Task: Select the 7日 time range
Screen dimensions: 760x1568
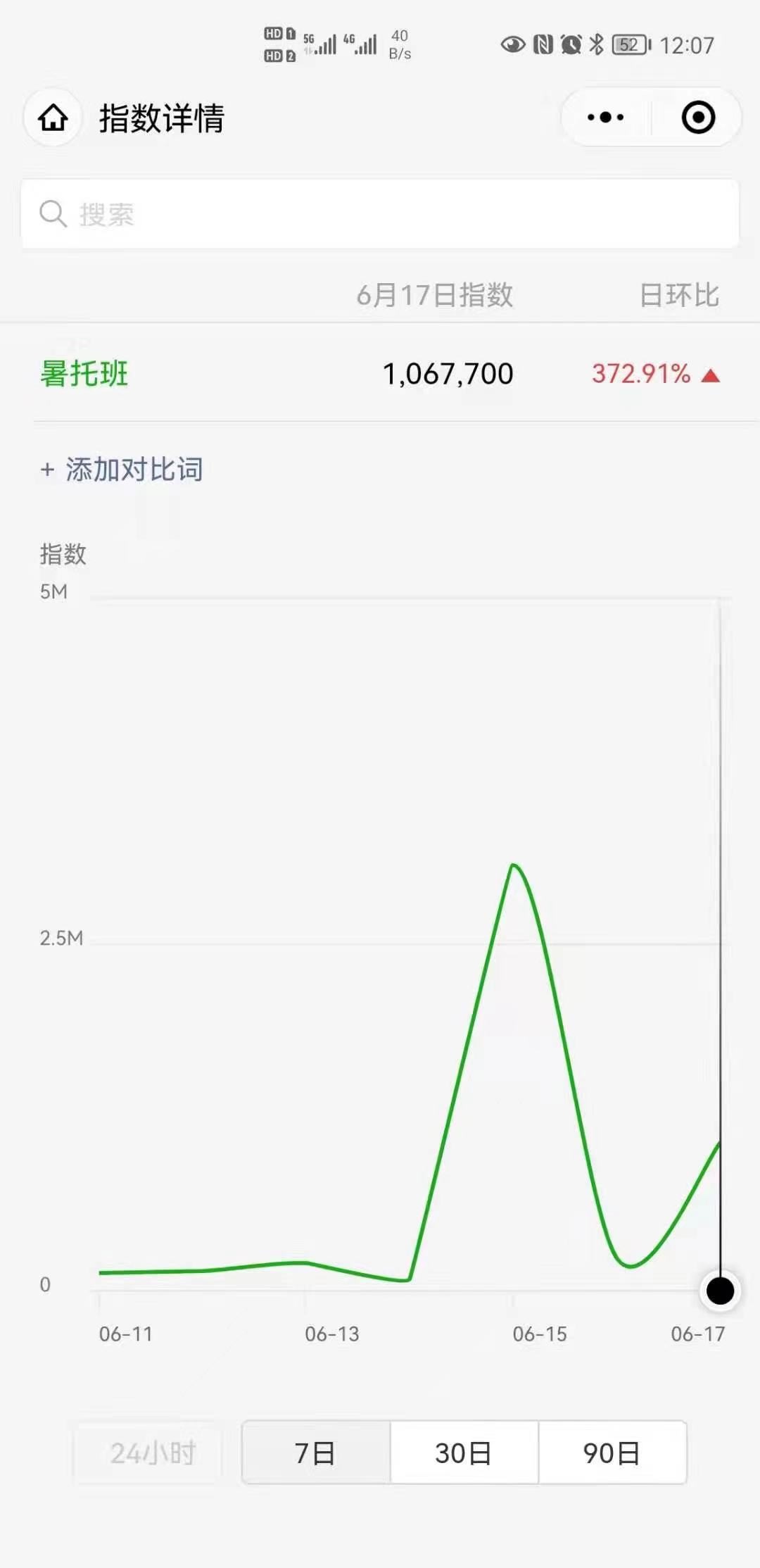Action: 316,1453
